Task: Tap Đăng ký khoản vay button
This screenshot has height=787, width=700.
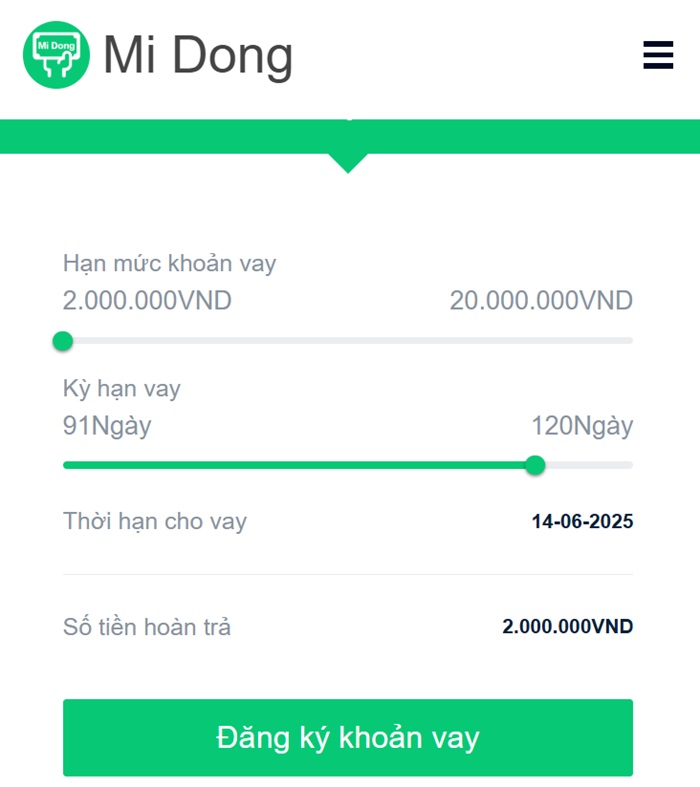Action: [348, 738]
